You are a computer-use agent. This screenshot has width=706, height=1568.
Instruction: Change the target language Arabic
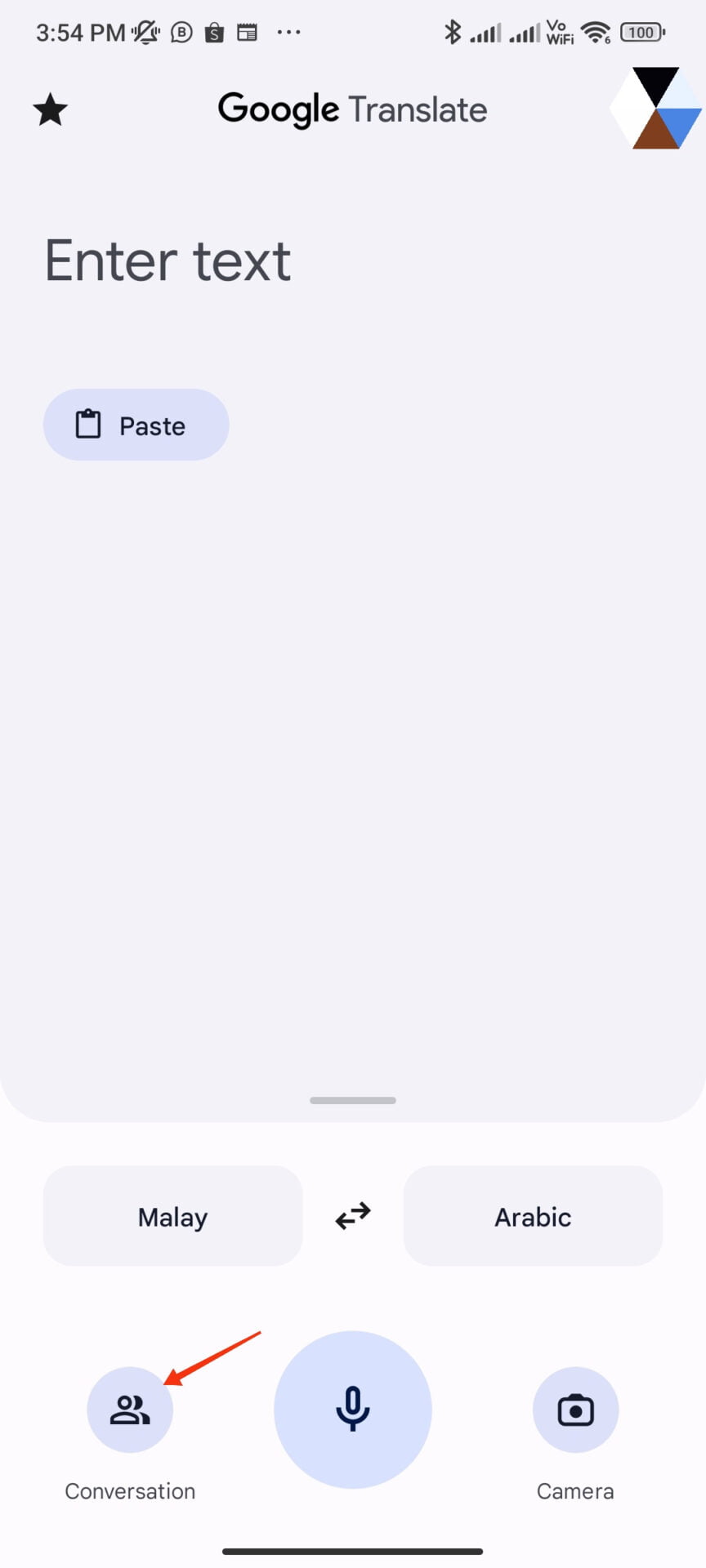533,1216
